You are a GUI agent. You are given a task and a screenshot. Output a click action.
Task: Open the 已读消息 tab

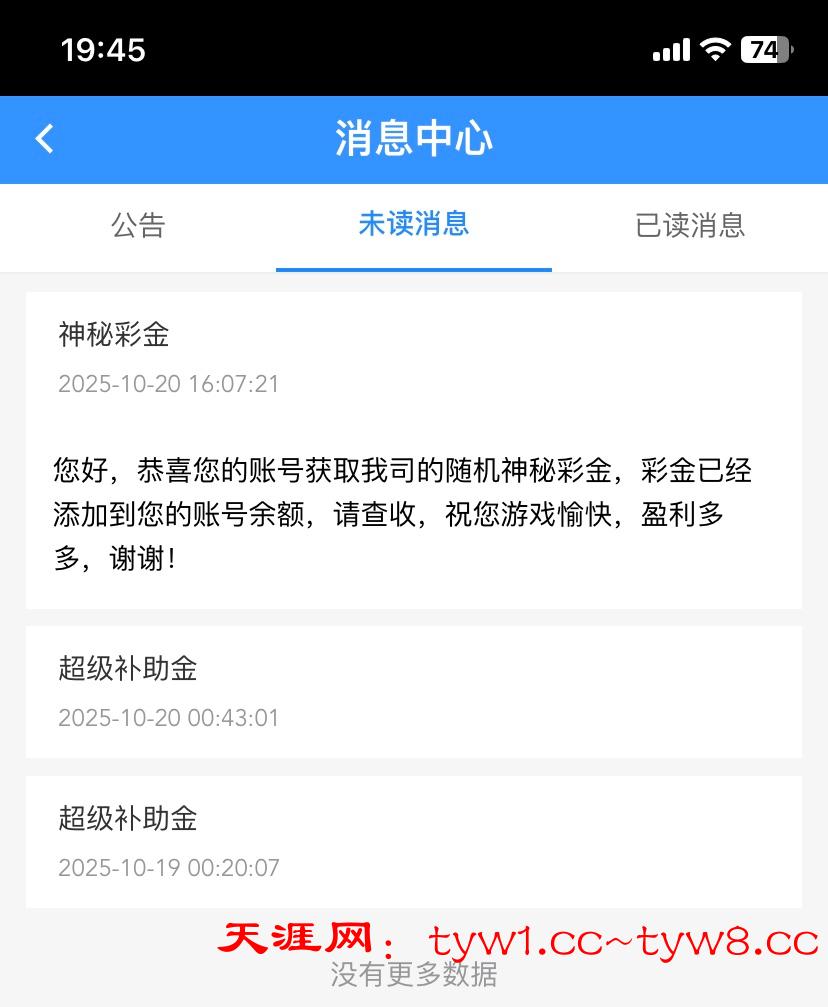(690, 225)
